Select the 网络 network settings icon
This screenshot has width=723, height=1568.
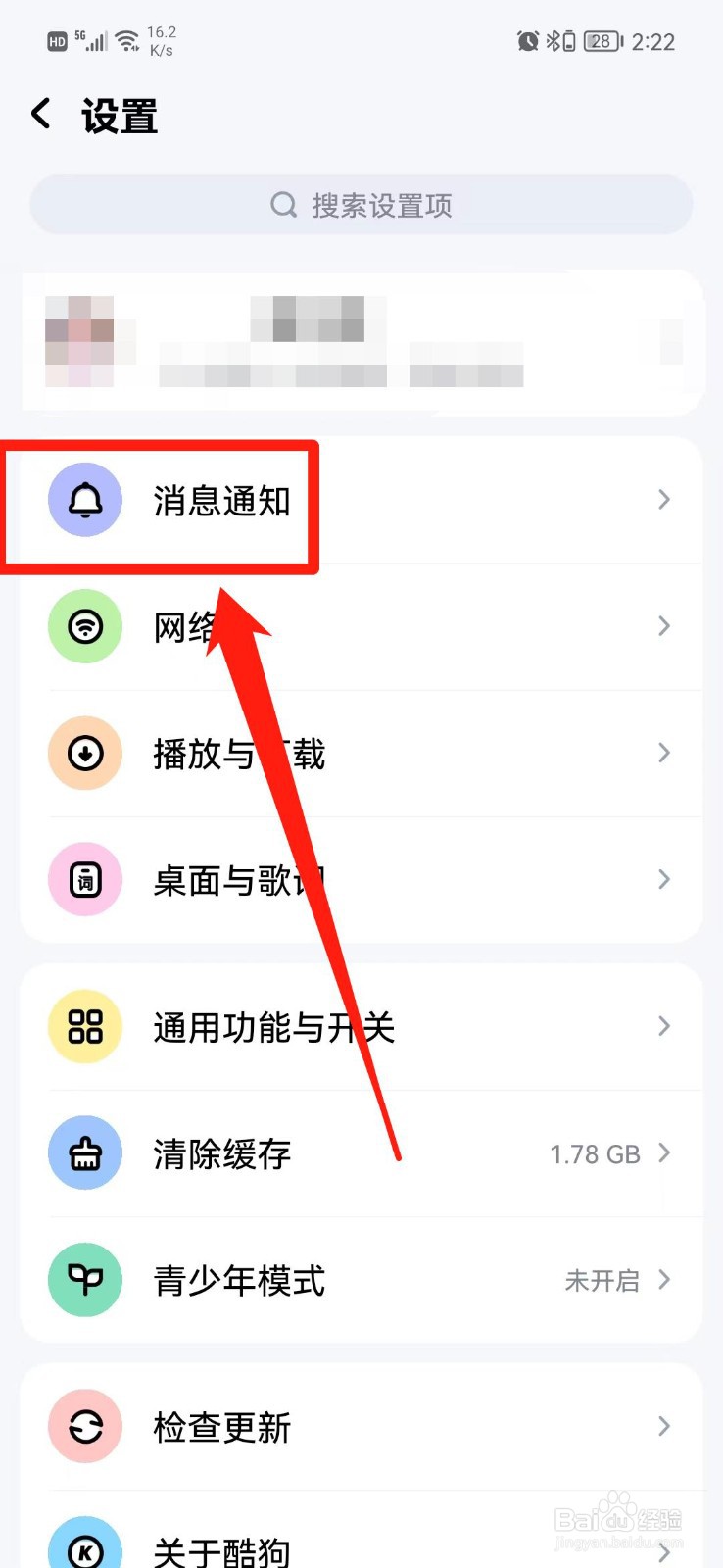coord(85,626)
